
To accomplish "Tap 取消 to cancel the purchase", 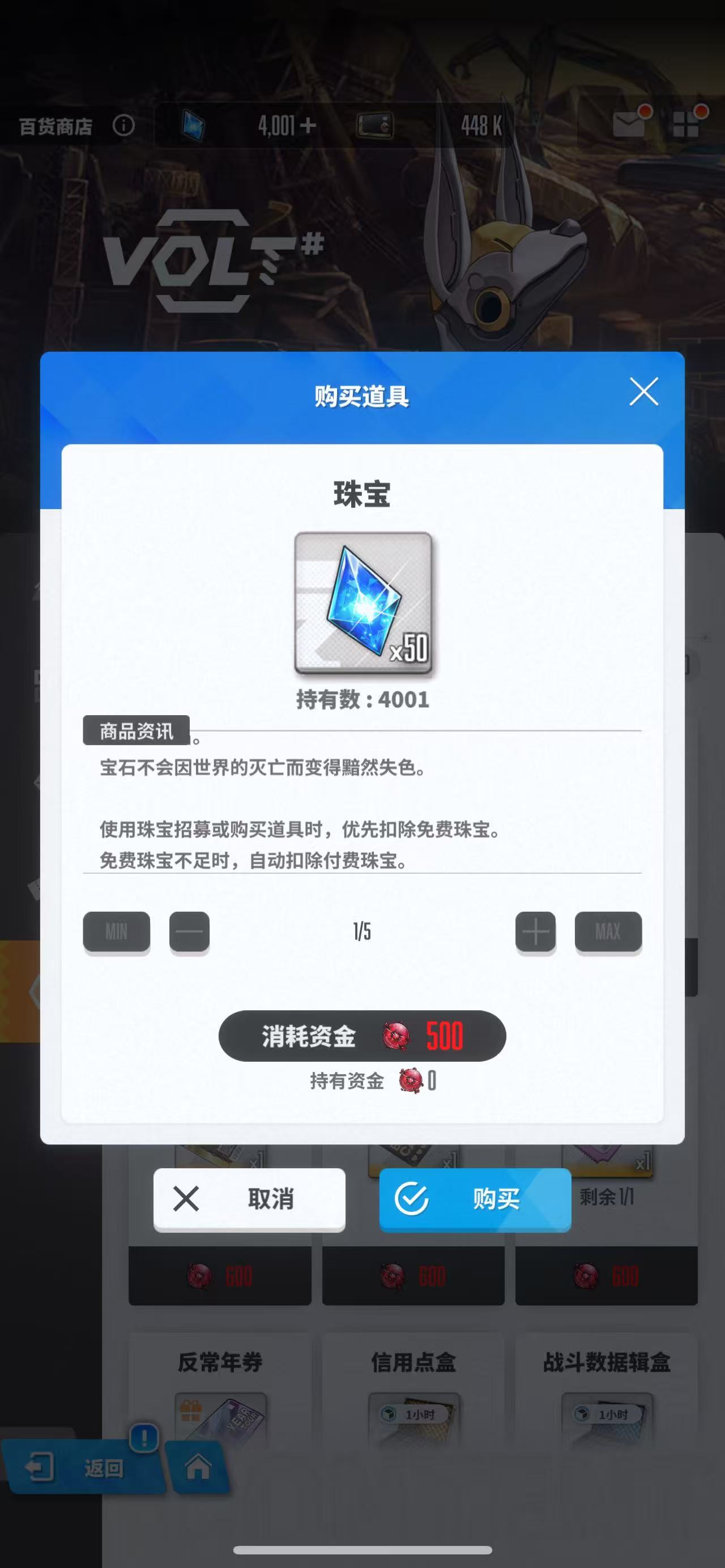I will click(x=249, y=1199).
